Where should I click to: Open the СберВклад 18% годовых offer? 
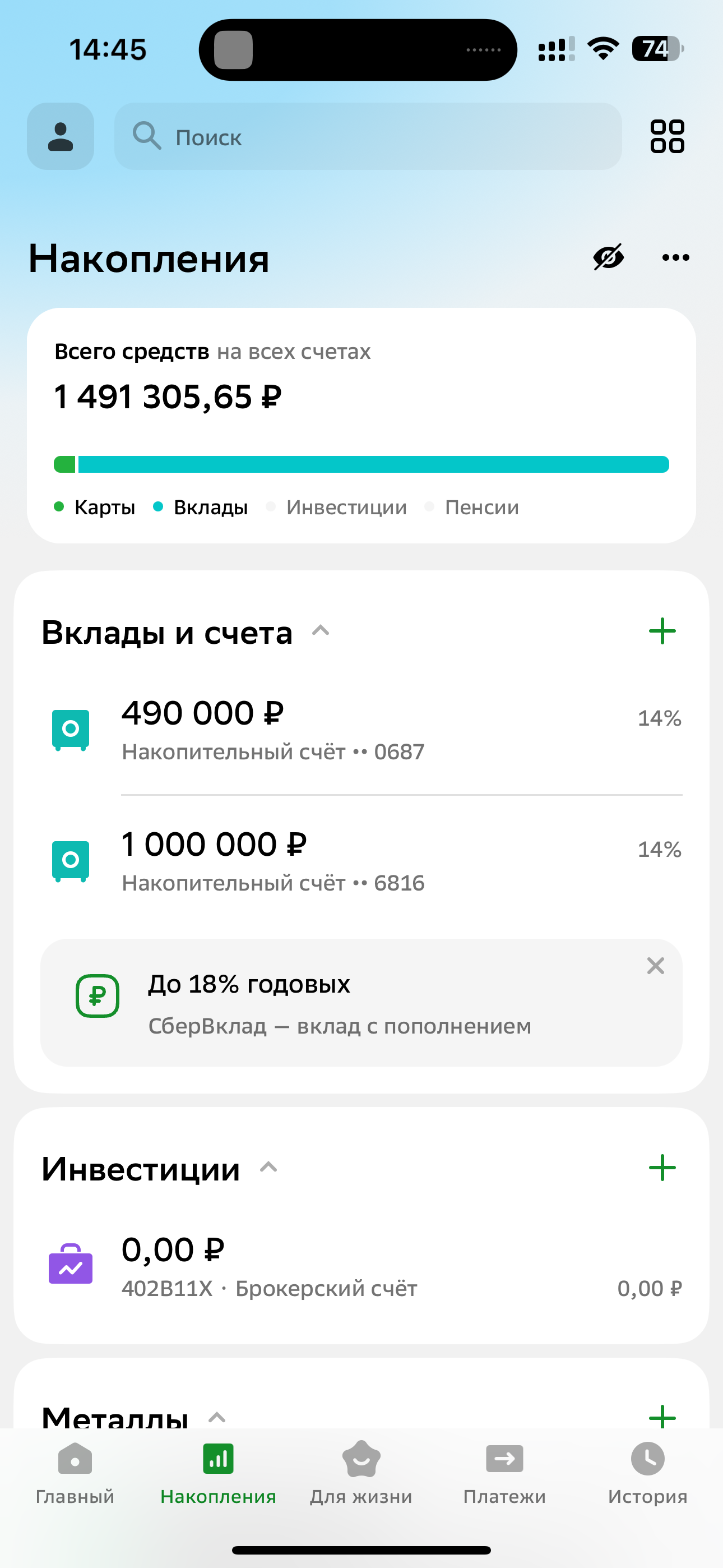(x=341, y=1003)
